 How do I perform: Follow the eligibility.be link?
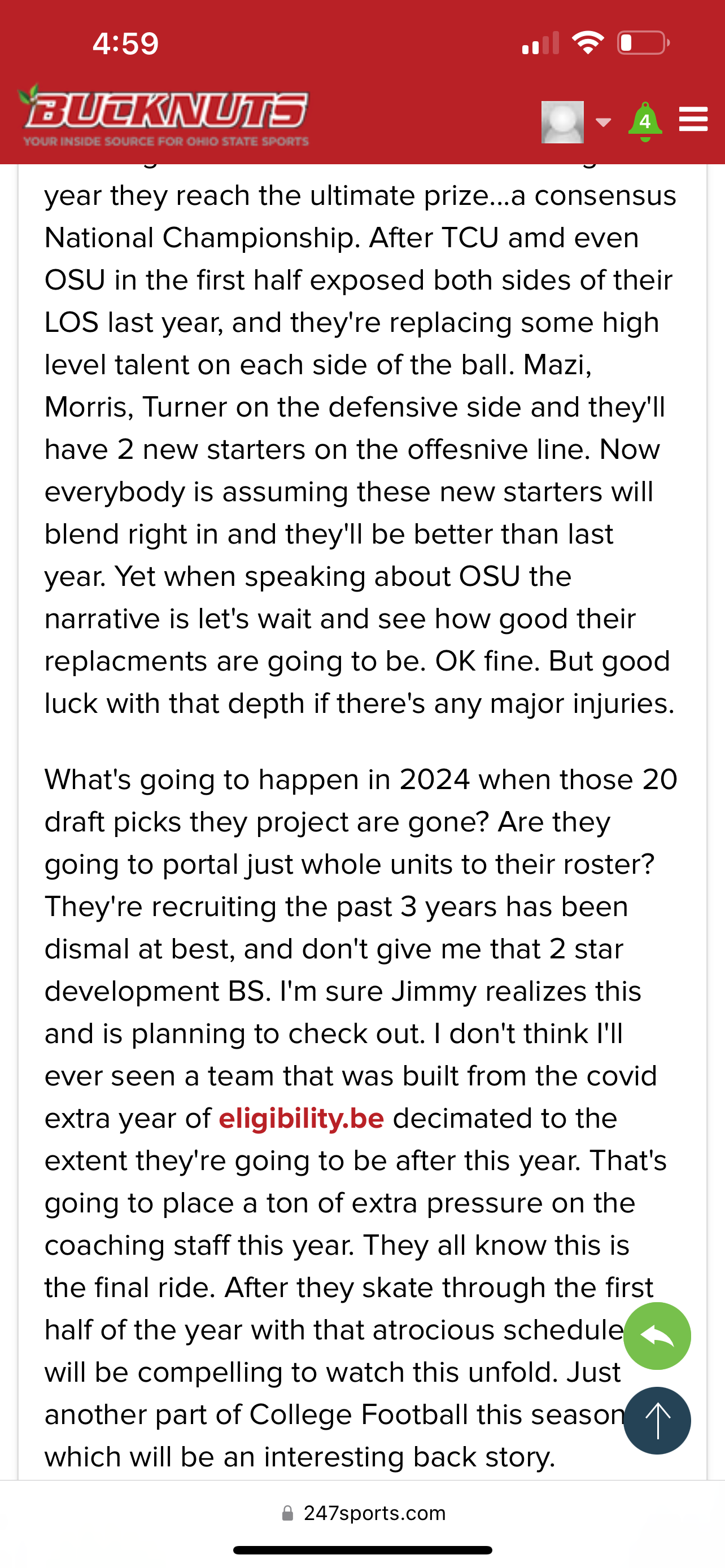click(x=302, y=1119)
